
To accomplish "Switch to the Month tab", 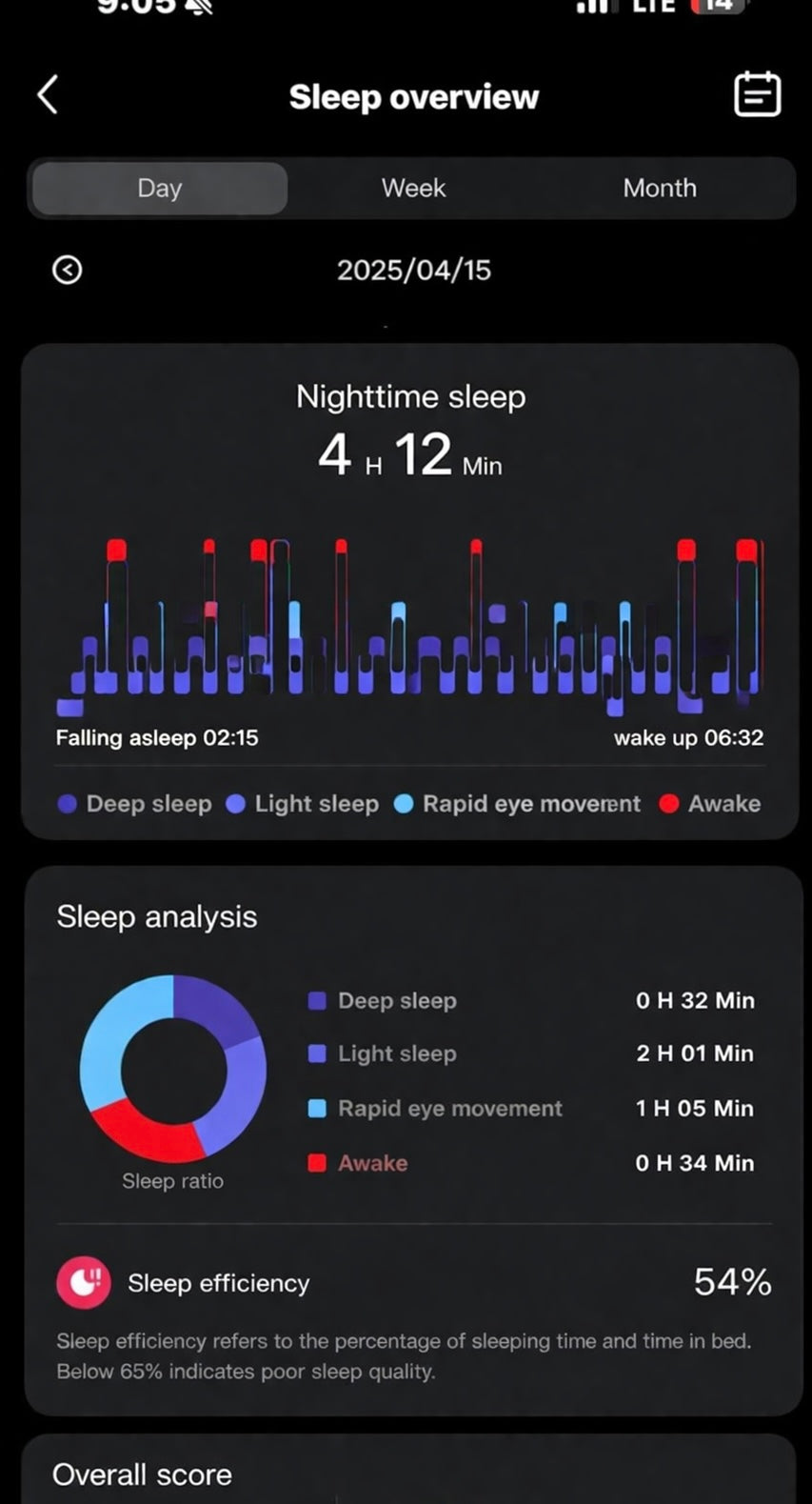I will pyautogui.click(x=660, y=188).
